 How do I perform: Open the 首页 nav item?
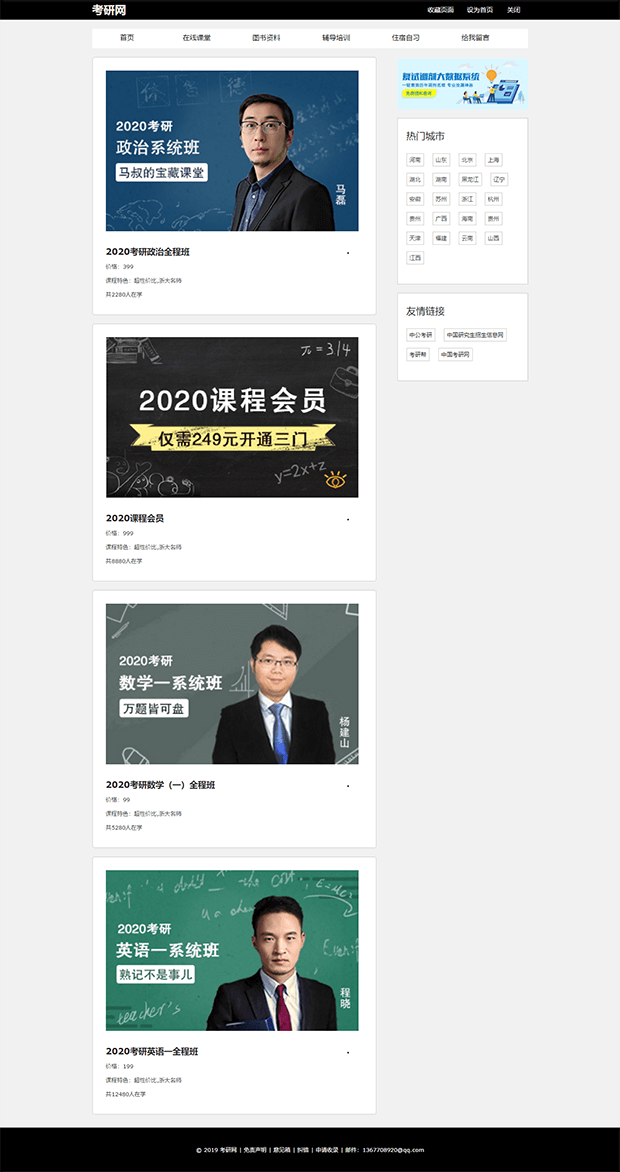127,38
